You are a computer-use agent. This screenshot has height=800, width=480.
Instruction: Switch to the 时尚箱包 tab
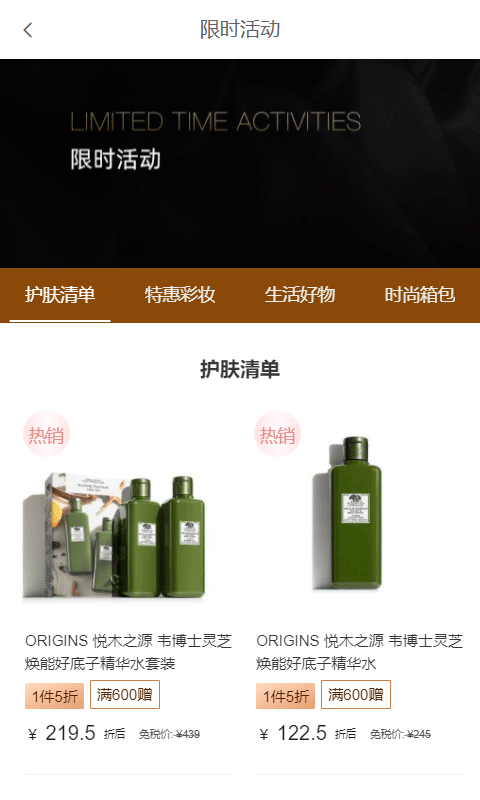coord(419,295)
